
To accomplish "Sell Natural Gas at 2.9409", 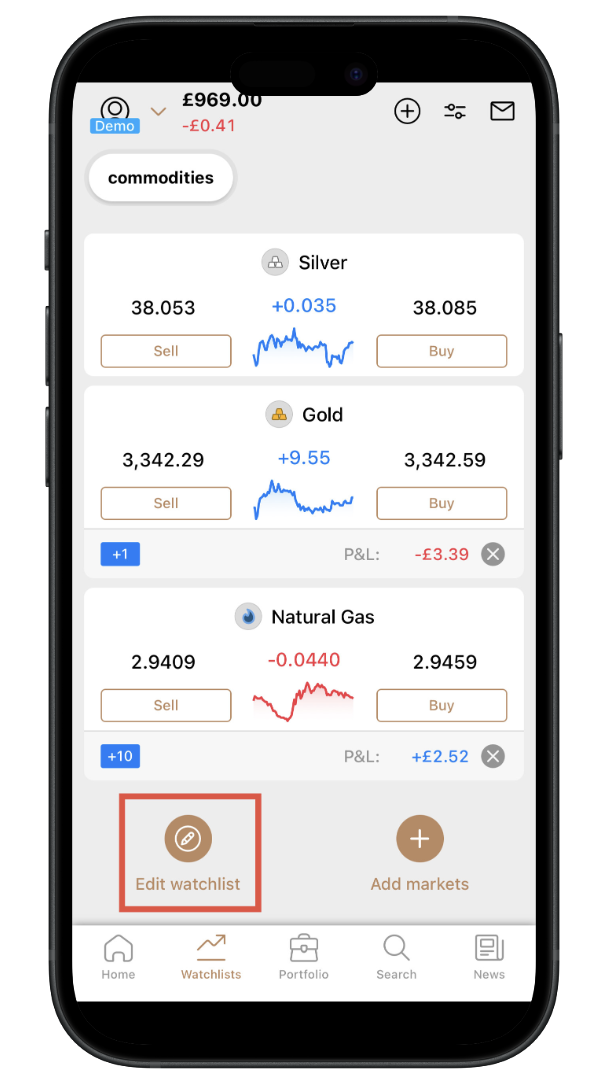I will point(166,705).
